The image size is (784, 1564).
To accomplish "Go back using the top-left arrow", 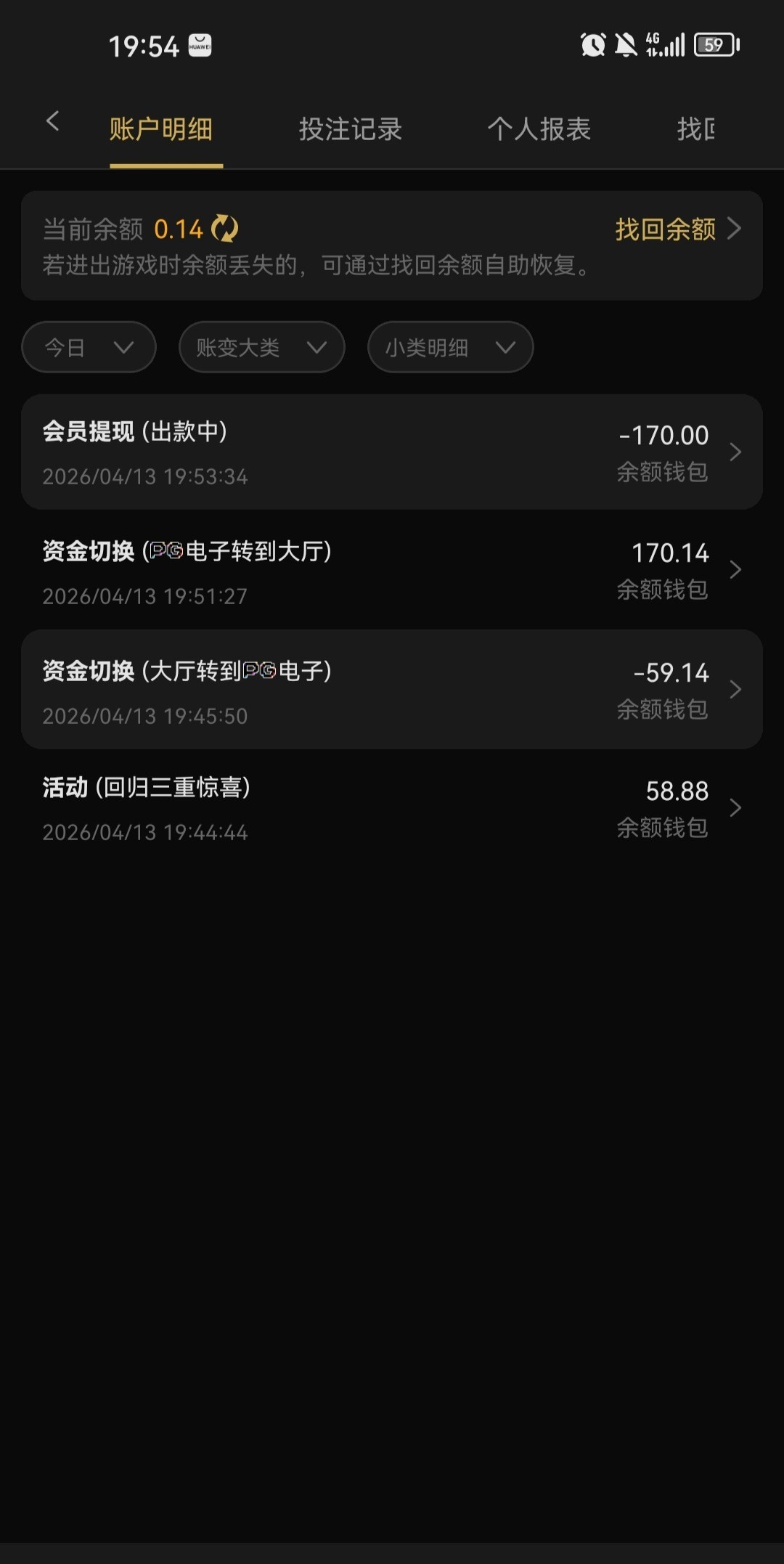I will (x=52, y=122).
